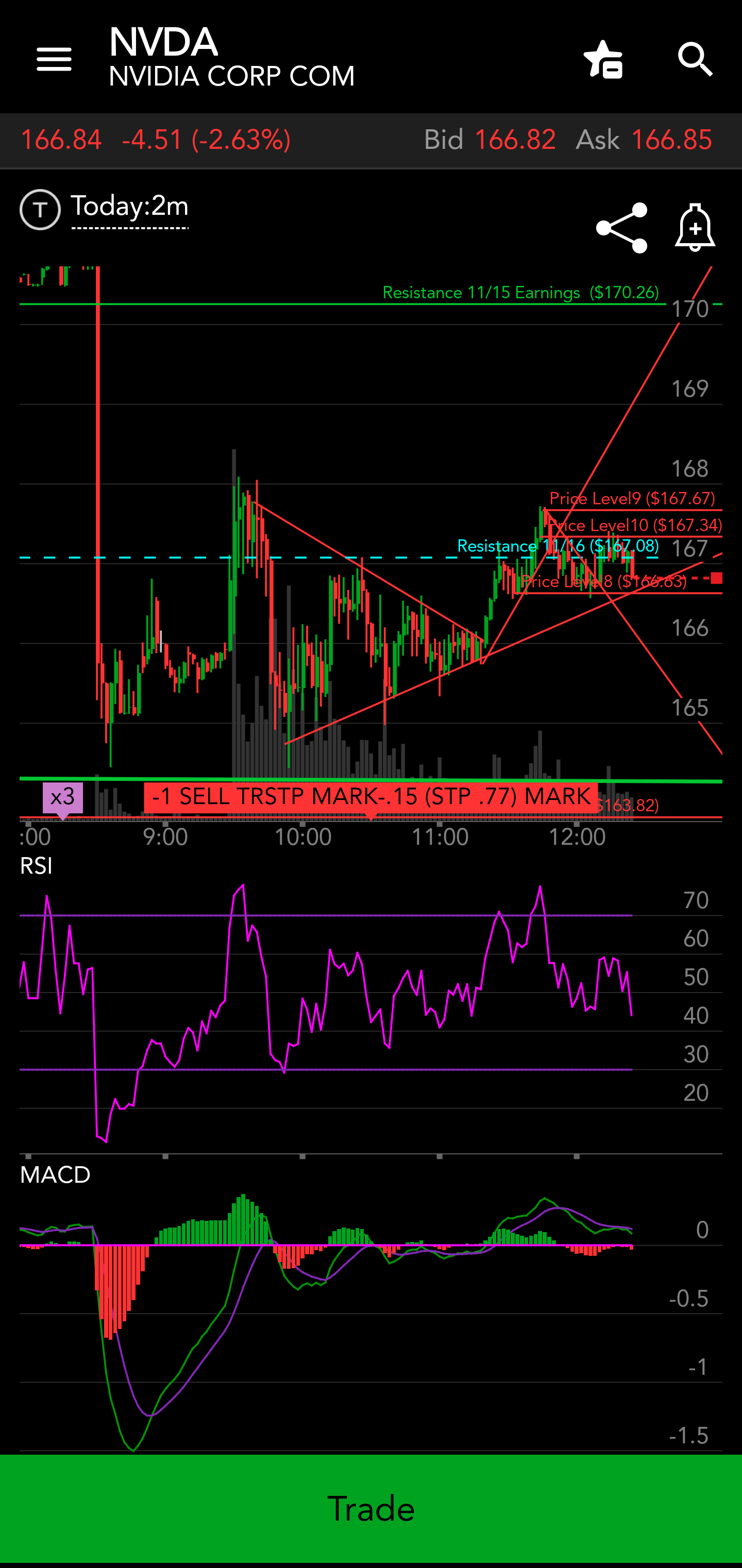
Task: Add NVDA to the watchlist
Action: tap(603, 60)
